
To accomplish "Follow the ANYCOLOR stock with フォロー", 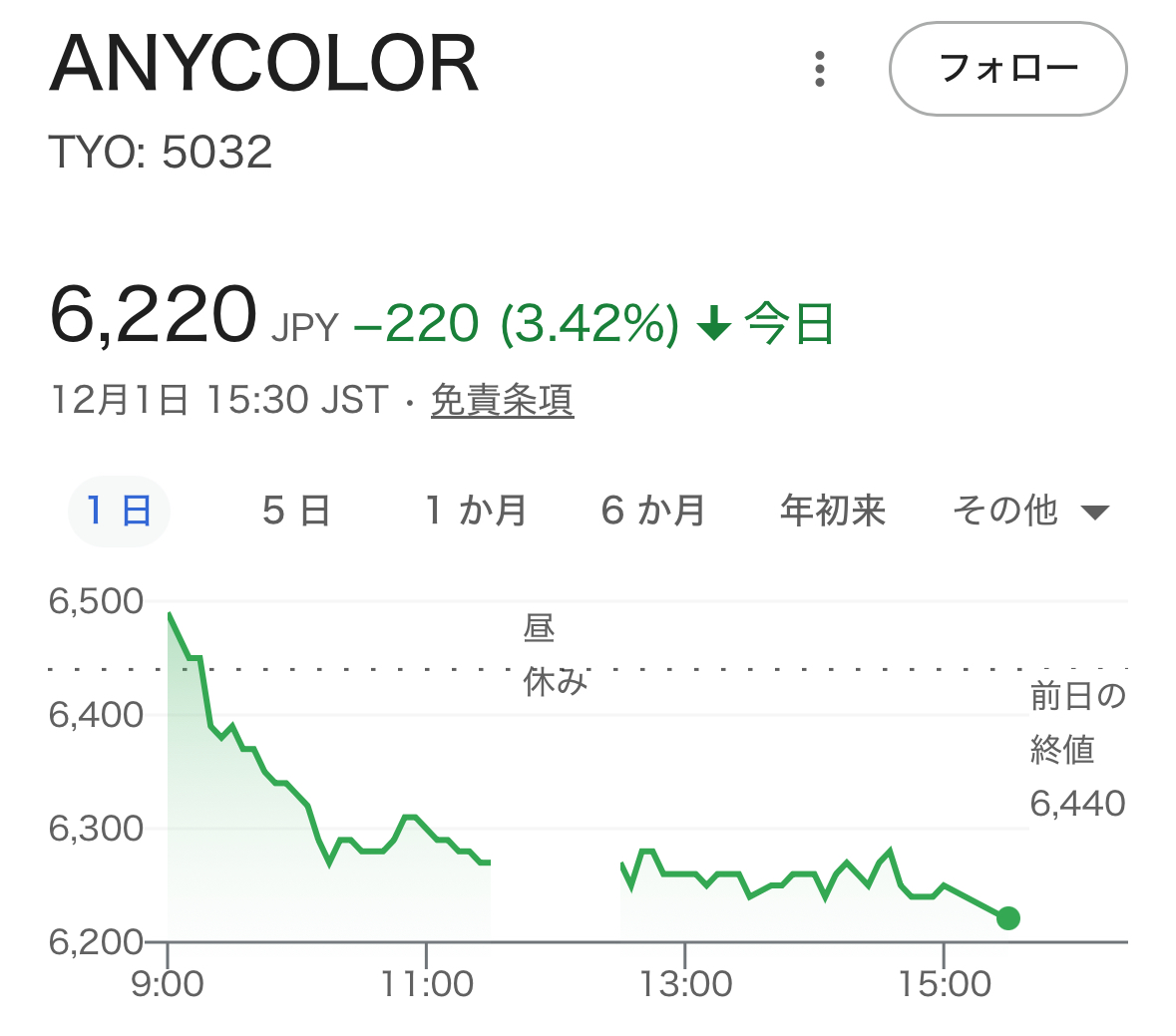I will pyautogui.click(x=1007, y=69).
